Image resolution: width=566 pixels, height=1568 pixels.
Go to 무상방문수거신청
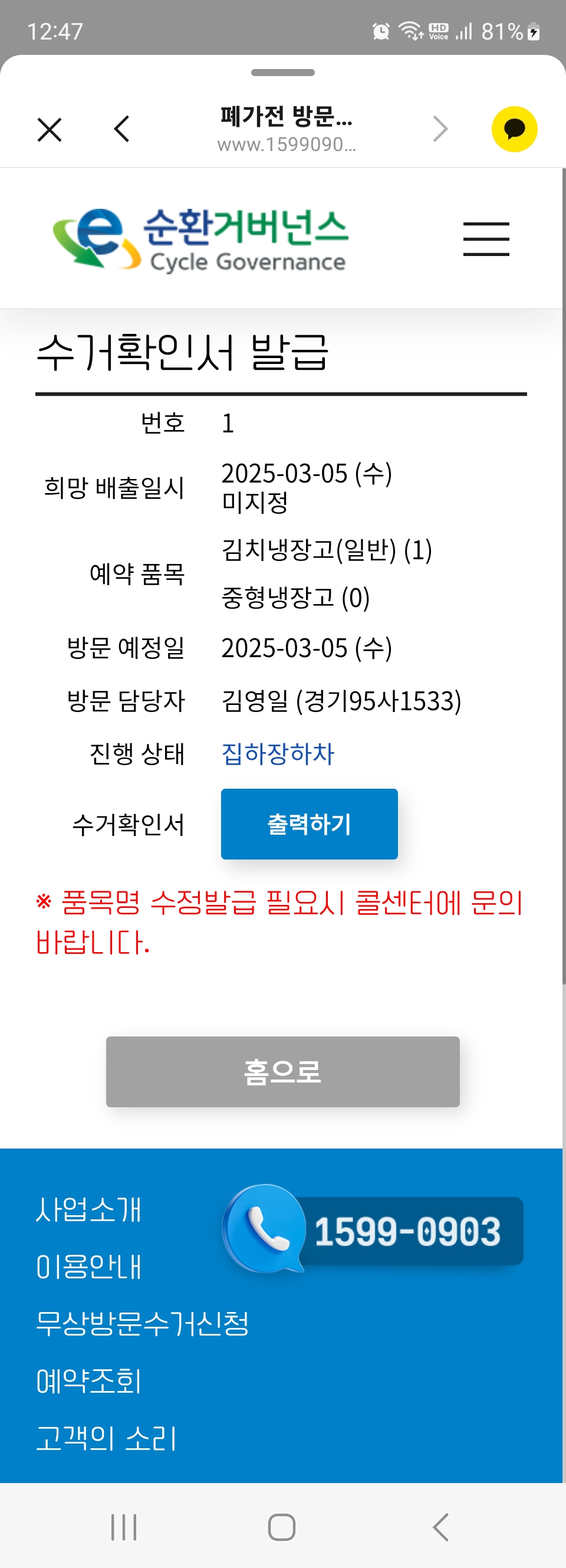143,1324
